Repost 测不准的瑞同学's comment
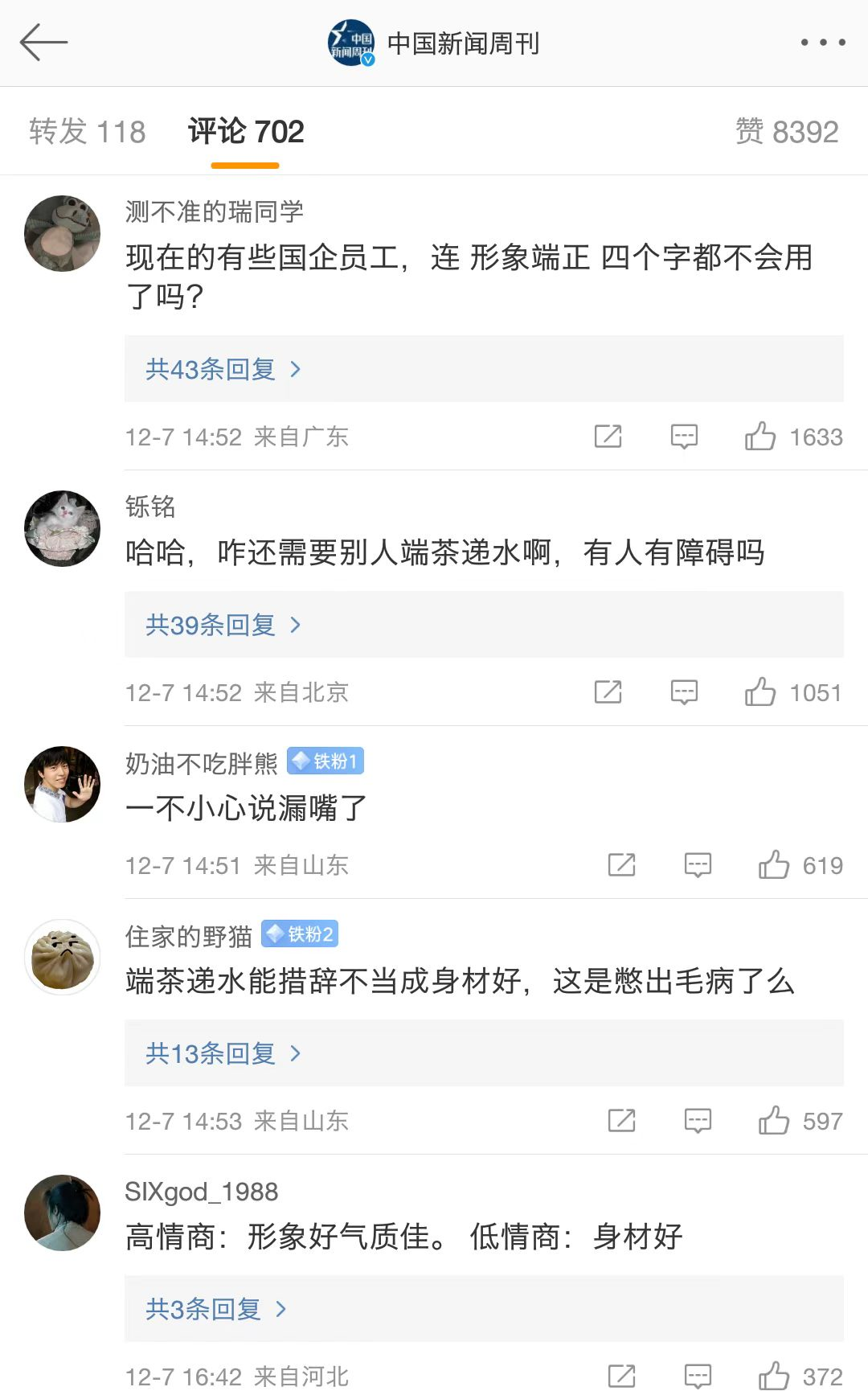The width and height of the screenshot is (868, 1391). pos(608,437)
